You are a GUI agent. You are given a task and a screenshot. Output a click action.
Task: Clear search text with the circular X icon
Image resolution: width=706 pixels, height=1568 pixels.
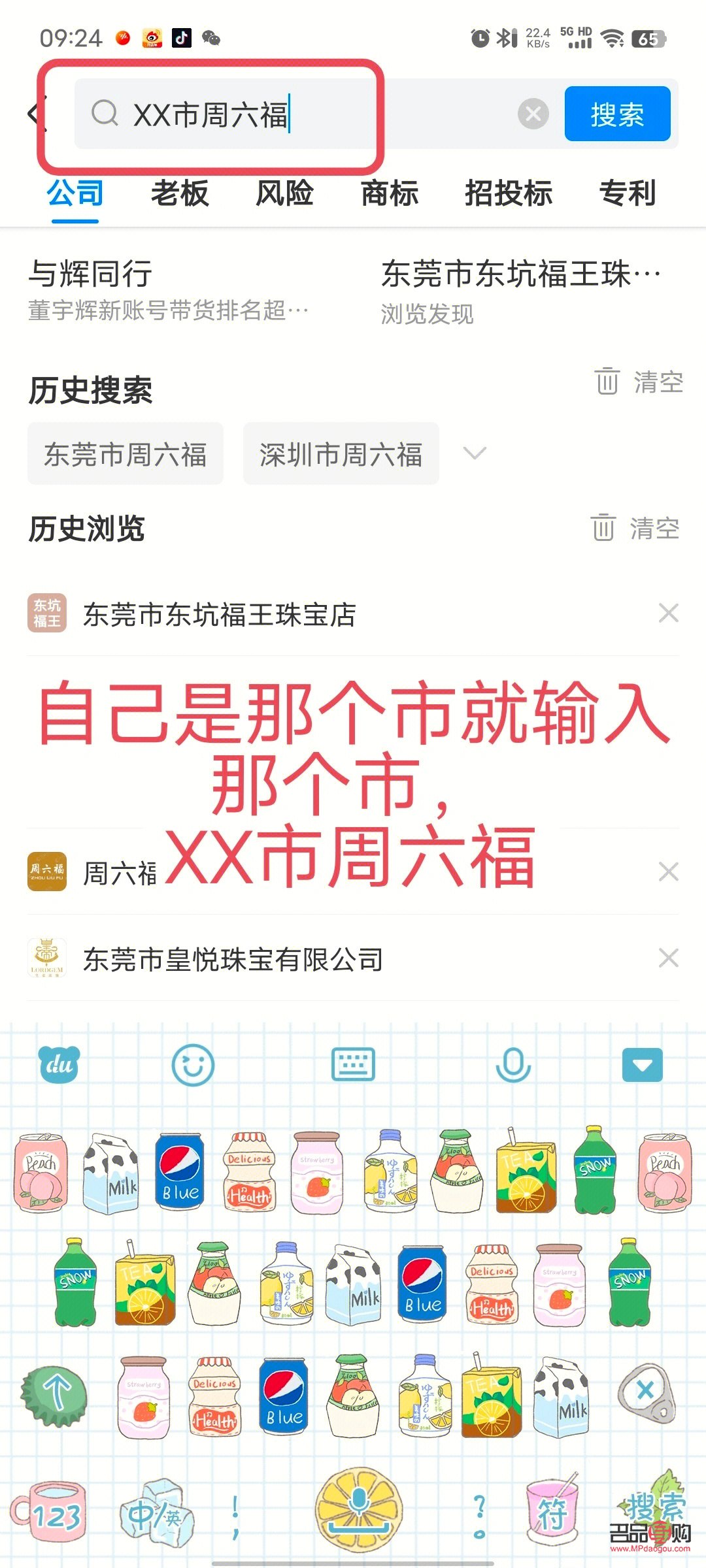[x=534, y=113]
